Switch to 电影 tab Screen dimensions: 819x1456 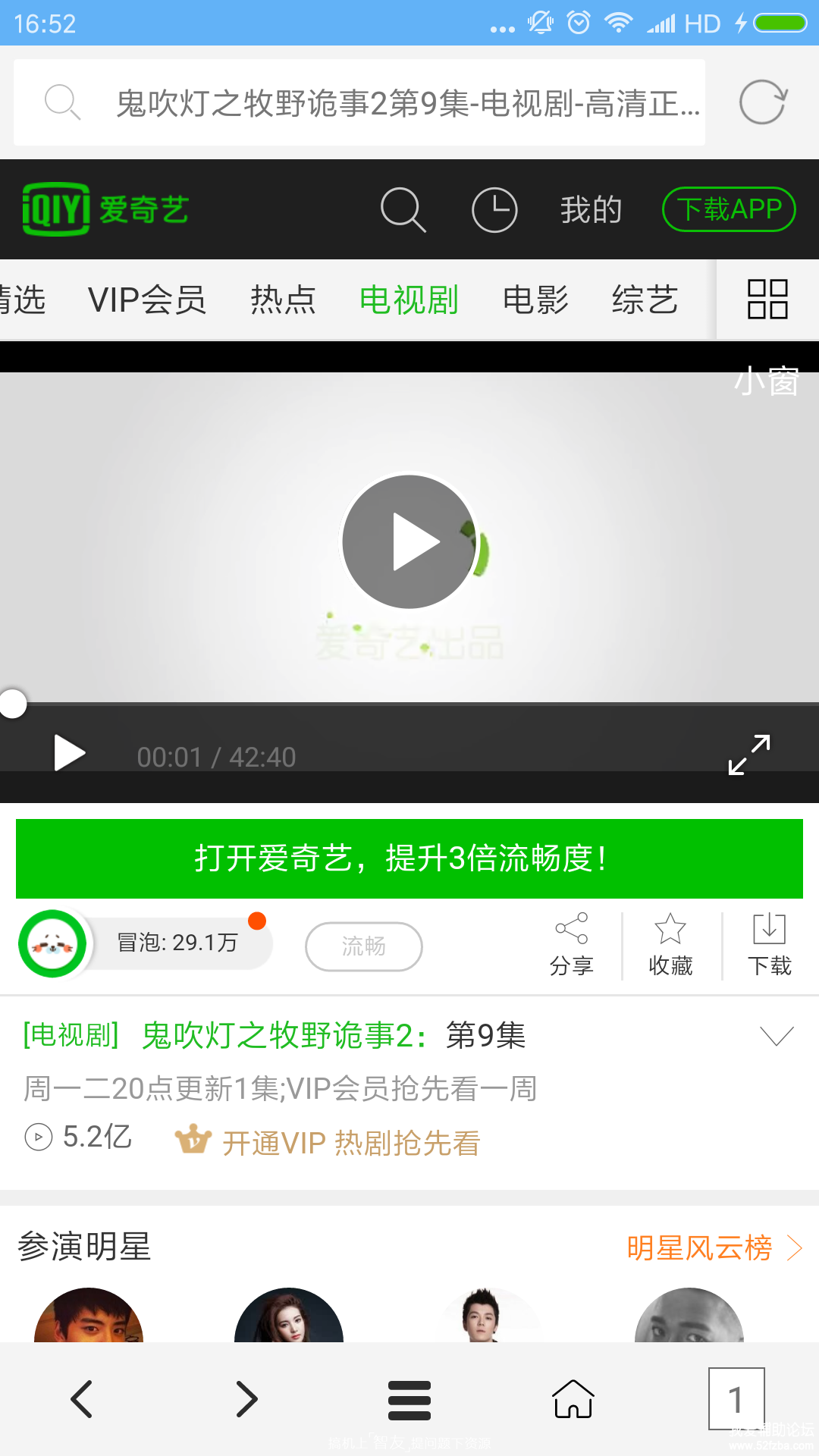tap(535, 300)
